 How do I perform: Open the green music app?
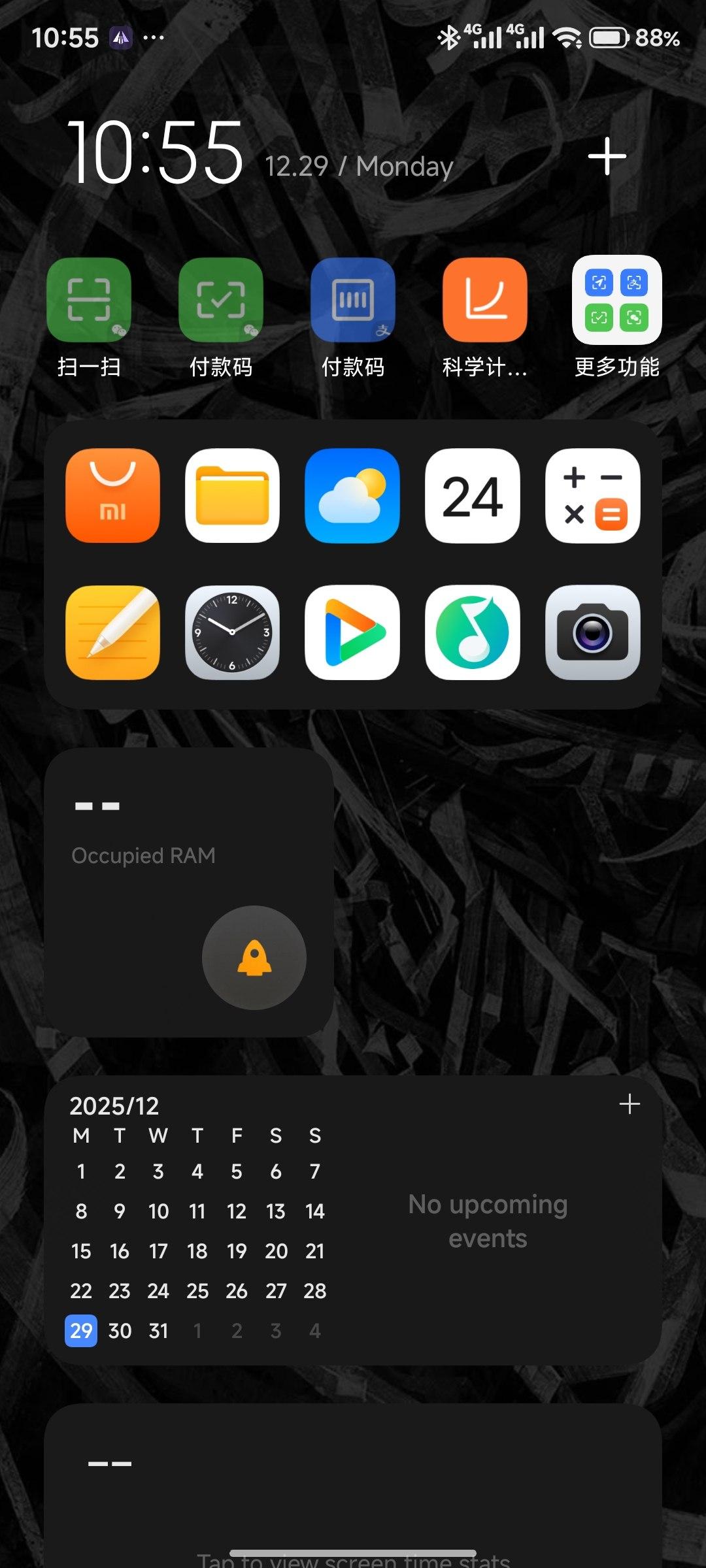pos(473,632)
